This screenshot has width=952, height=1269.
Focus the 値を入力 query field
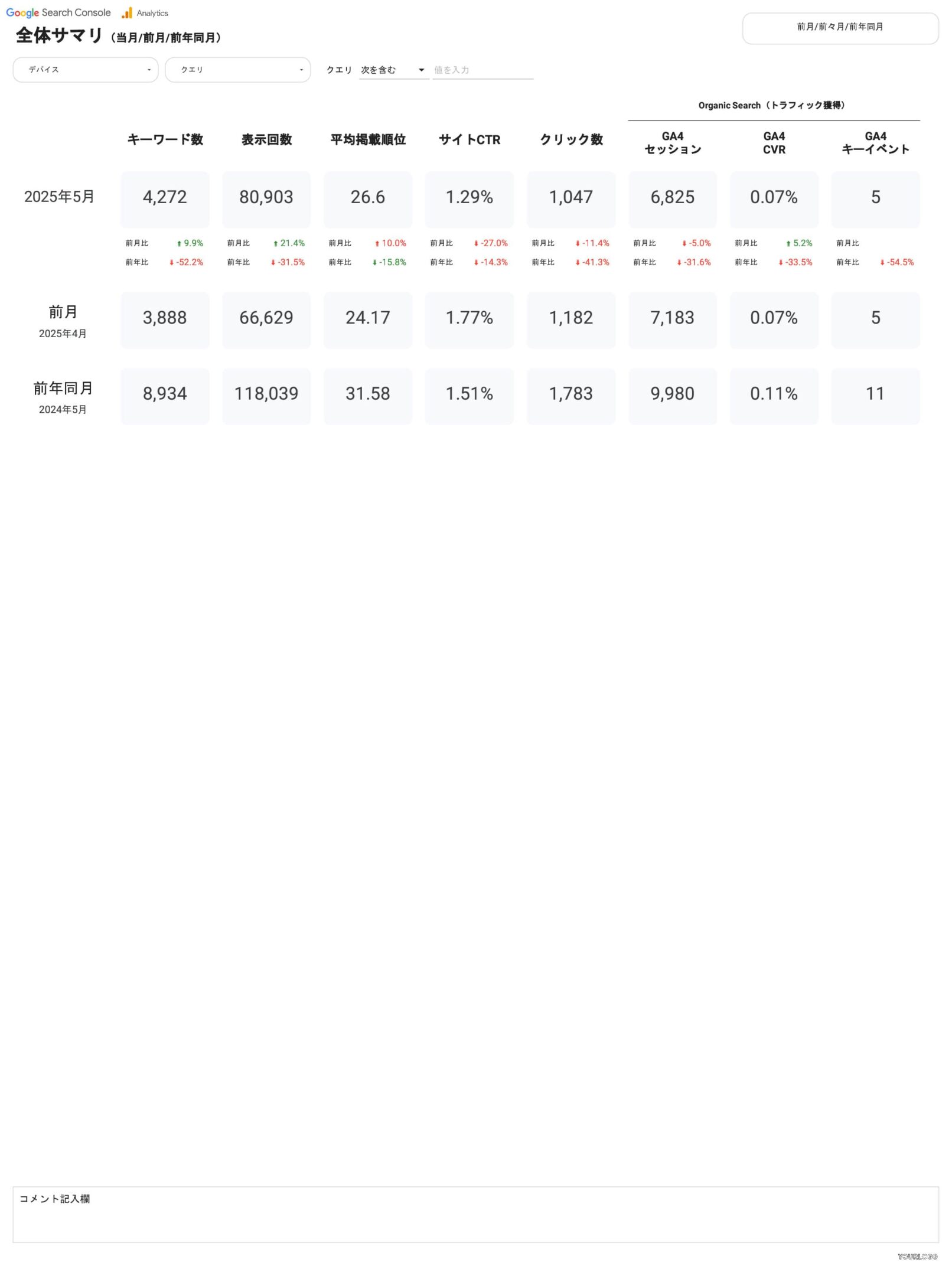(482, 70)
